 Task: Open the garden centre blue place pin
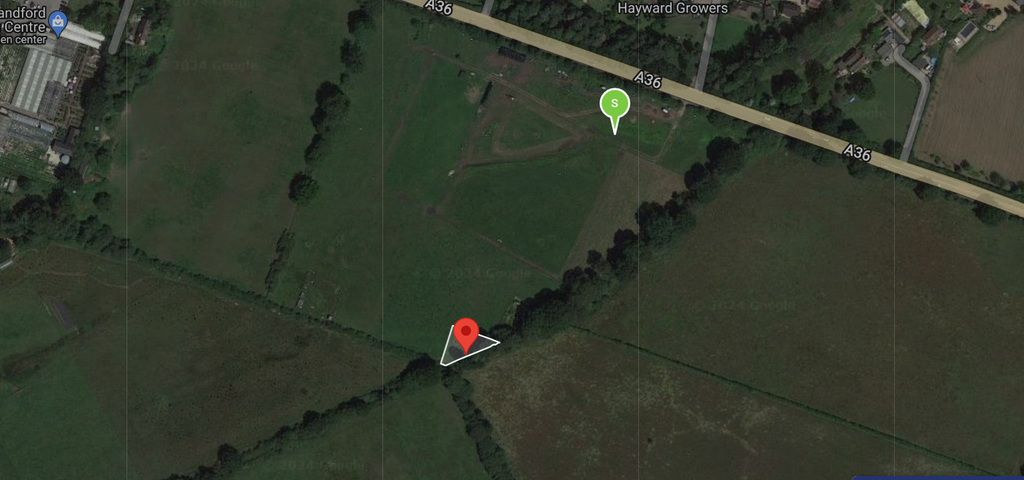(x=57, y=20)
